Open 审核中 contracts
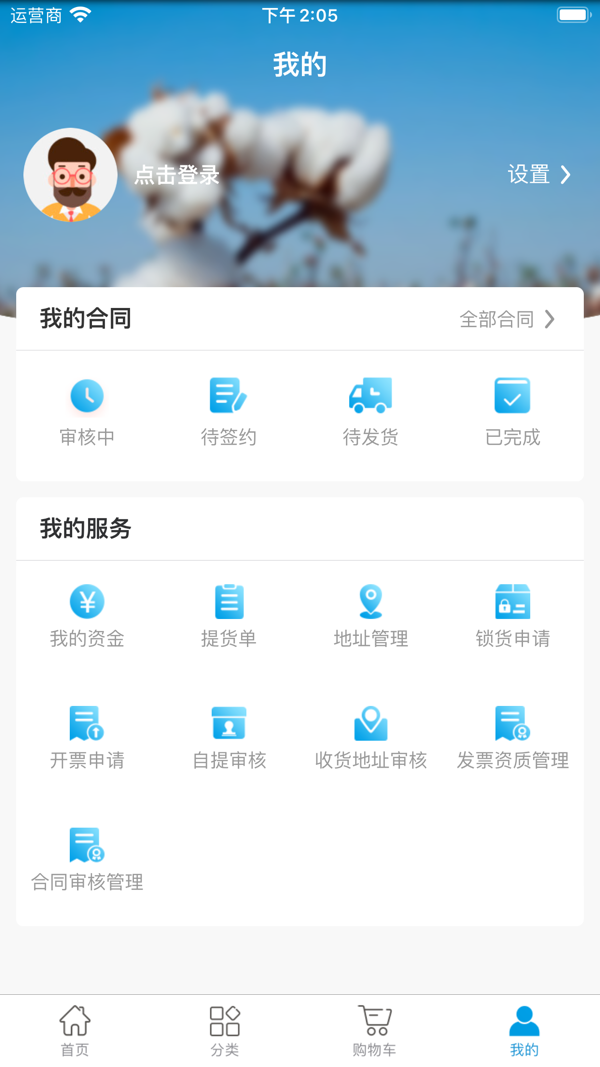The image size is (600, 1067). (x=87, y=412)
